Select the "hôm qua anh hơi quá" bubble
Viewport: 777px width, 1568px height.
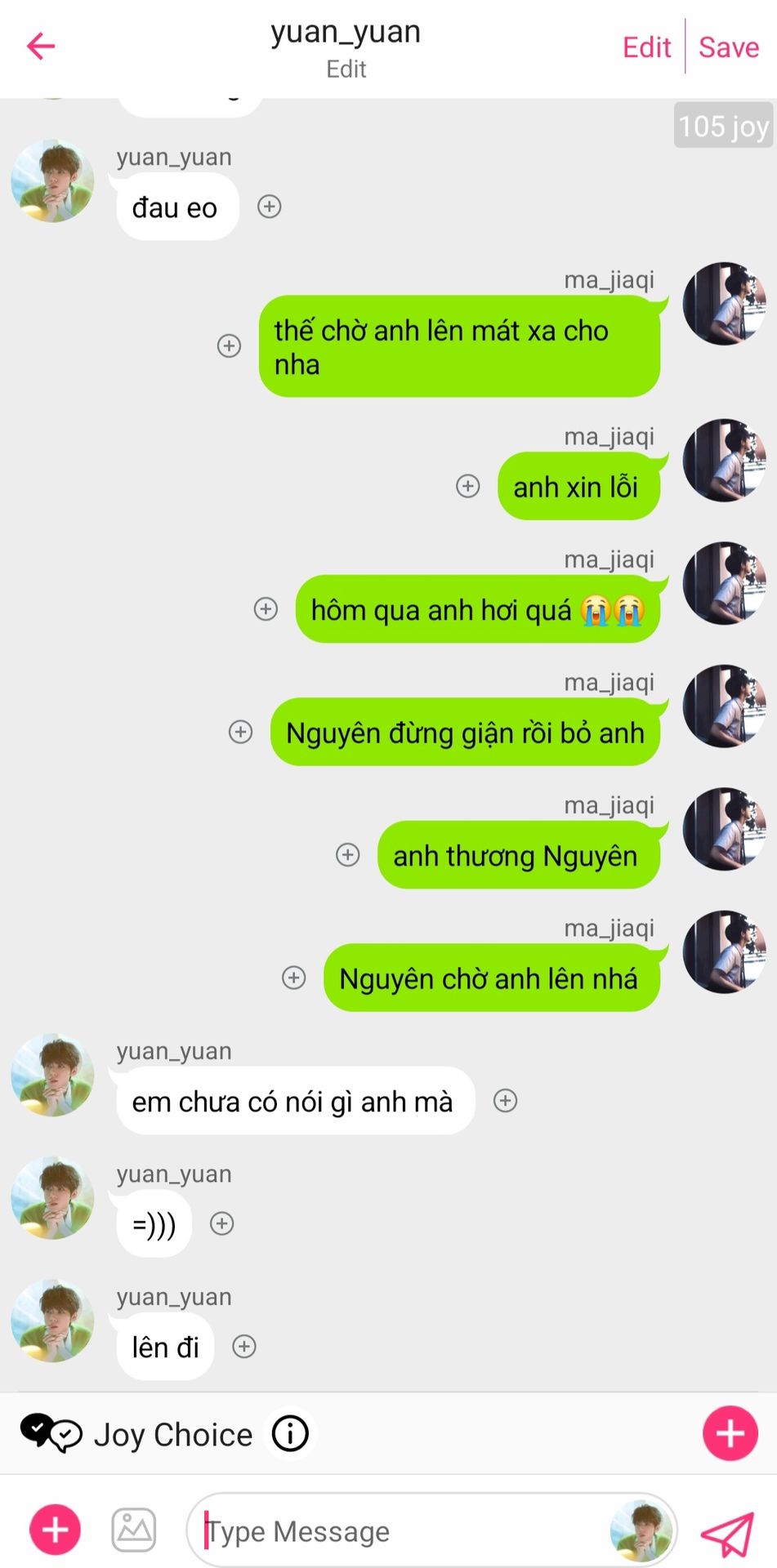(x=477, y=609)
